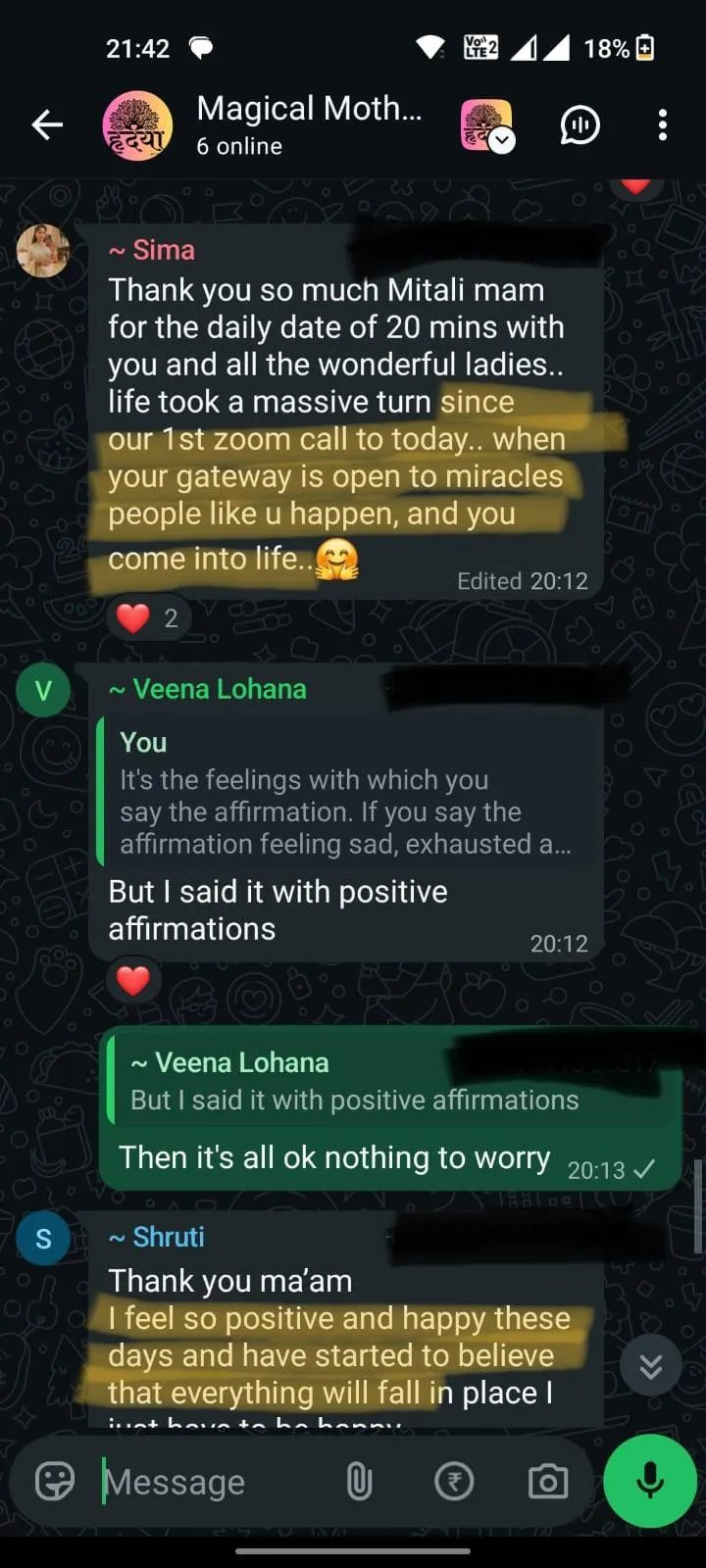
Task: Open the community icon with dropdown arrow
Action: [487, 125]
